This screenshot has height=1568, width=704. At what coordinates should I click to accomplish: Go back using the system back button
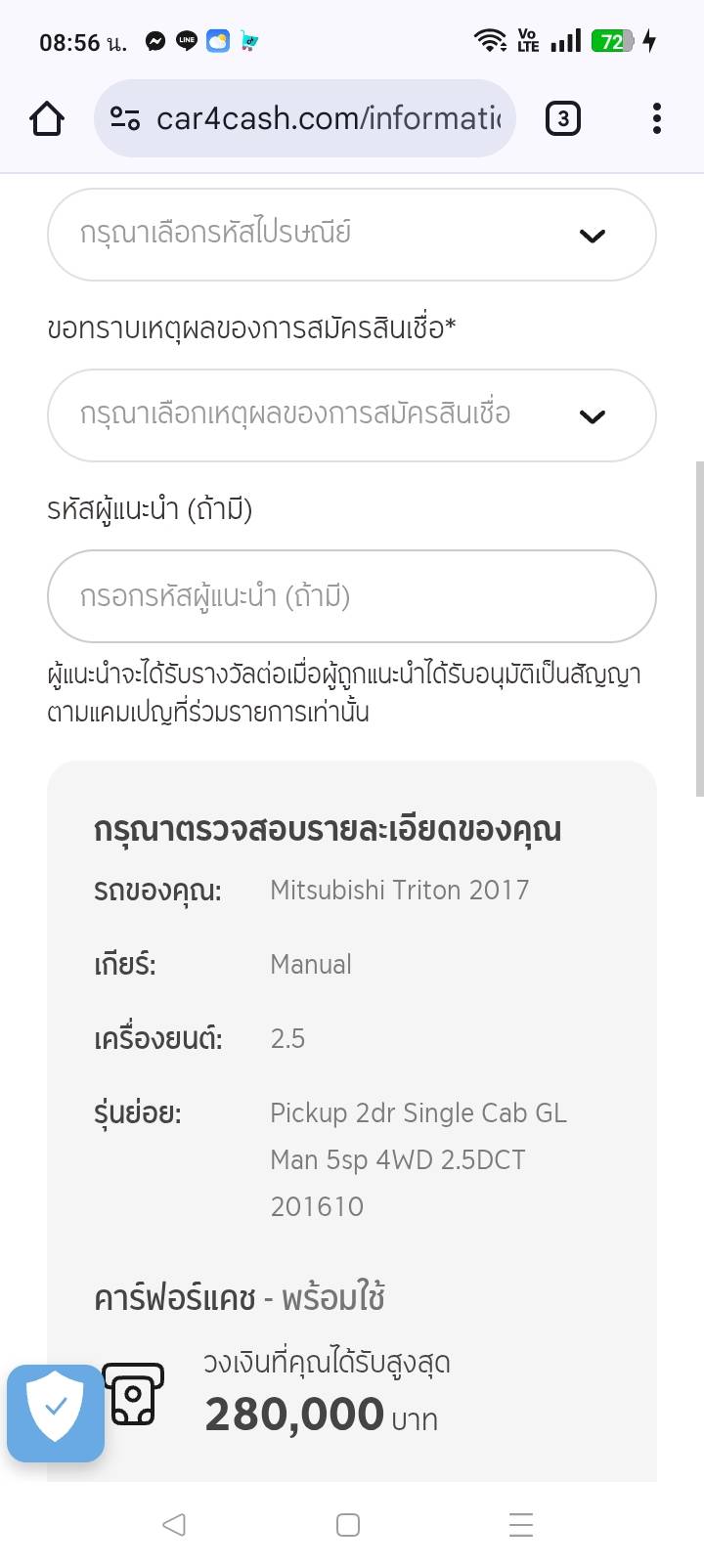(x=174, y=1524)
